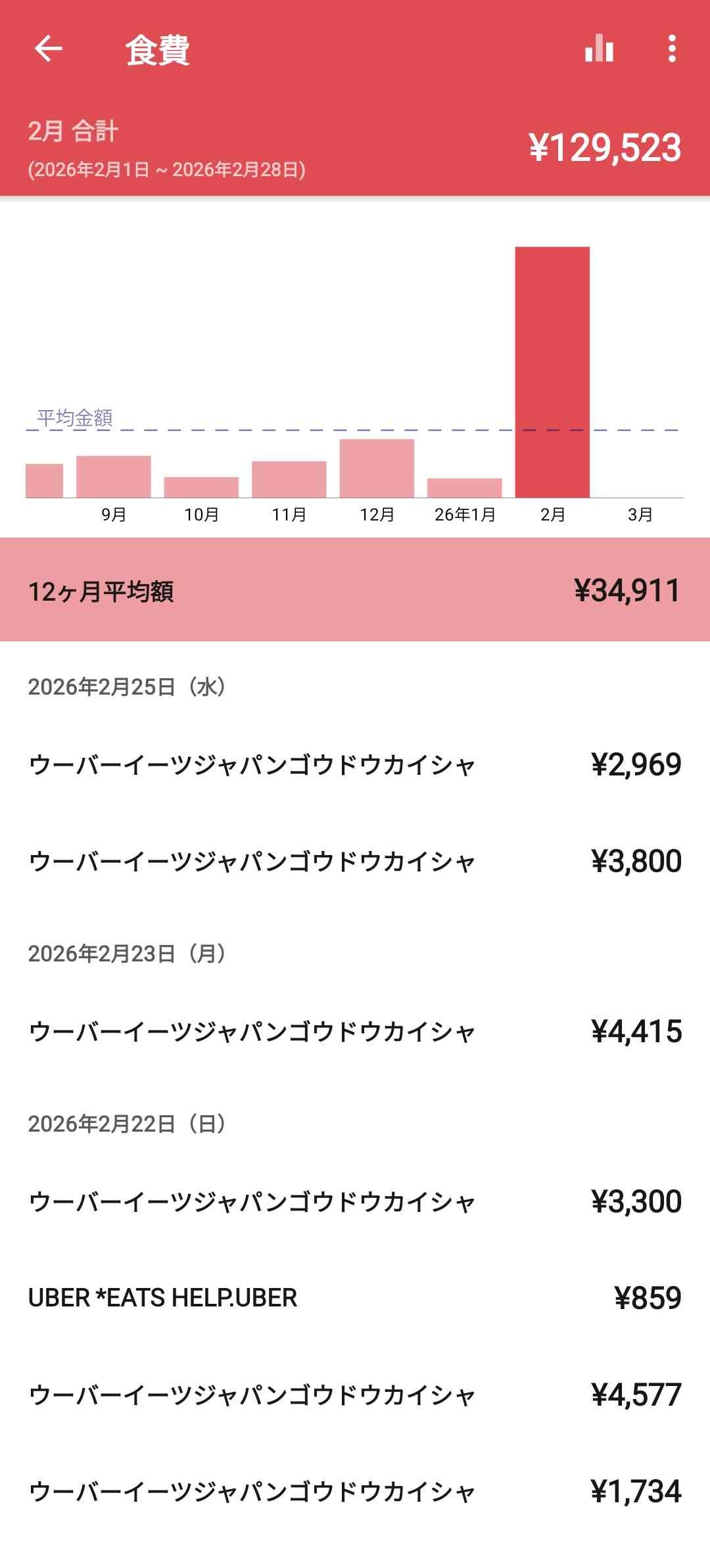Open the ¥3,300 transaction on 2月22日

pos(355,1202)
